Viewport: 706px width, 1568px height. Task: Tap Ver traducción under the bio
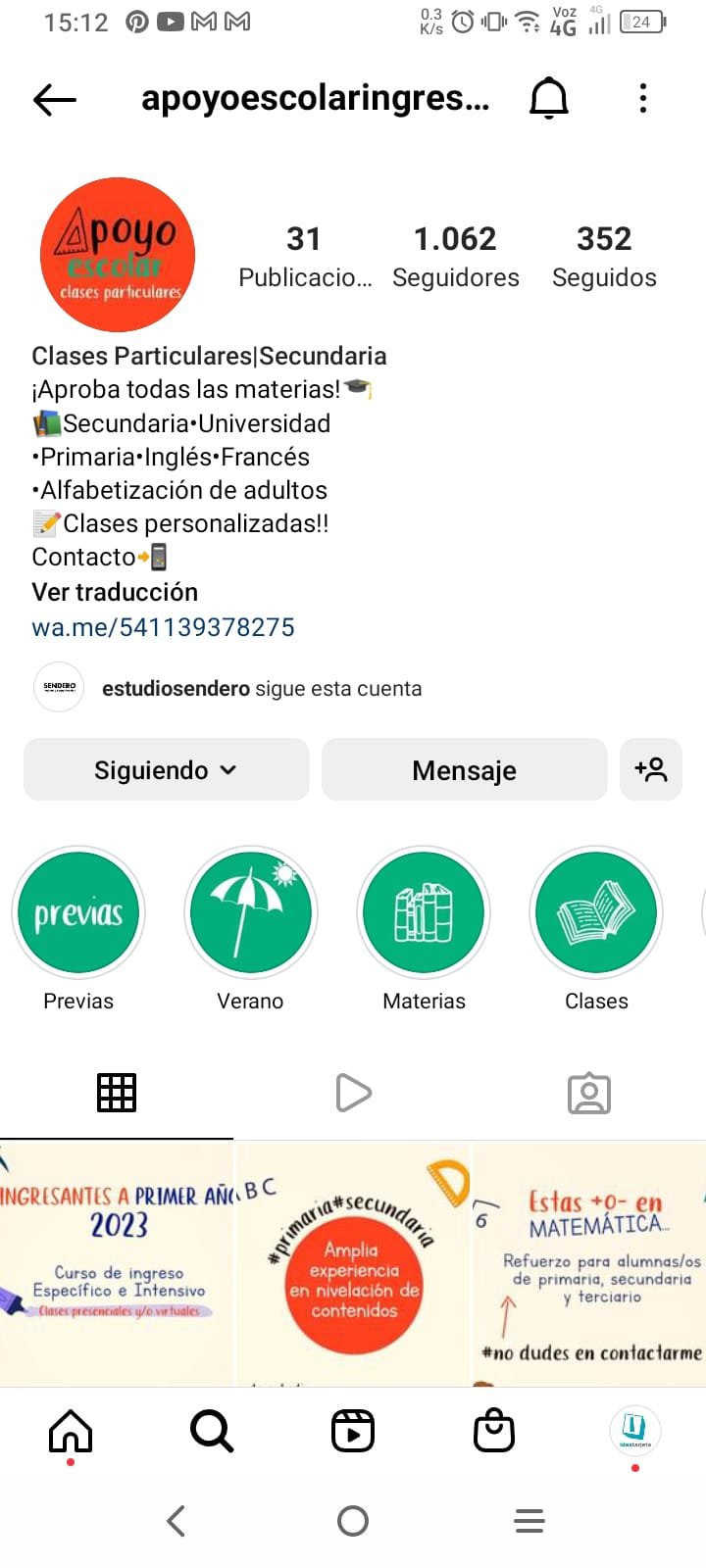pyautogui.click(x=115, y=592)
